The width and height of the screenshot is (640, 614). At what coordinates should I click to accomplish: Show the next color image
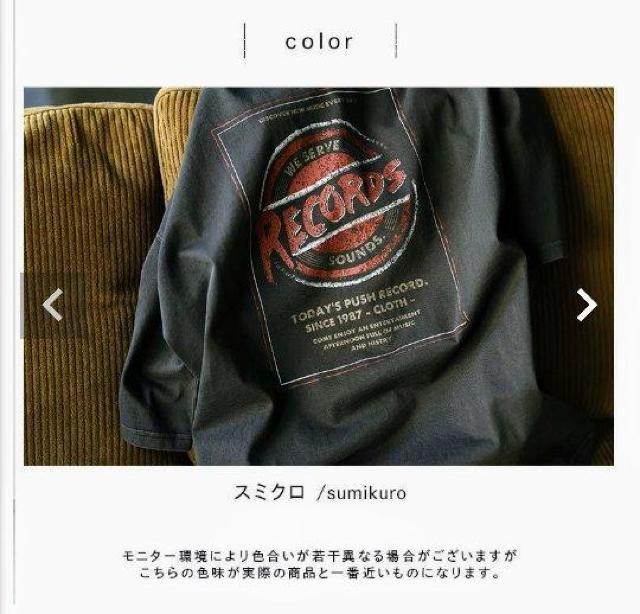[587, 305]
